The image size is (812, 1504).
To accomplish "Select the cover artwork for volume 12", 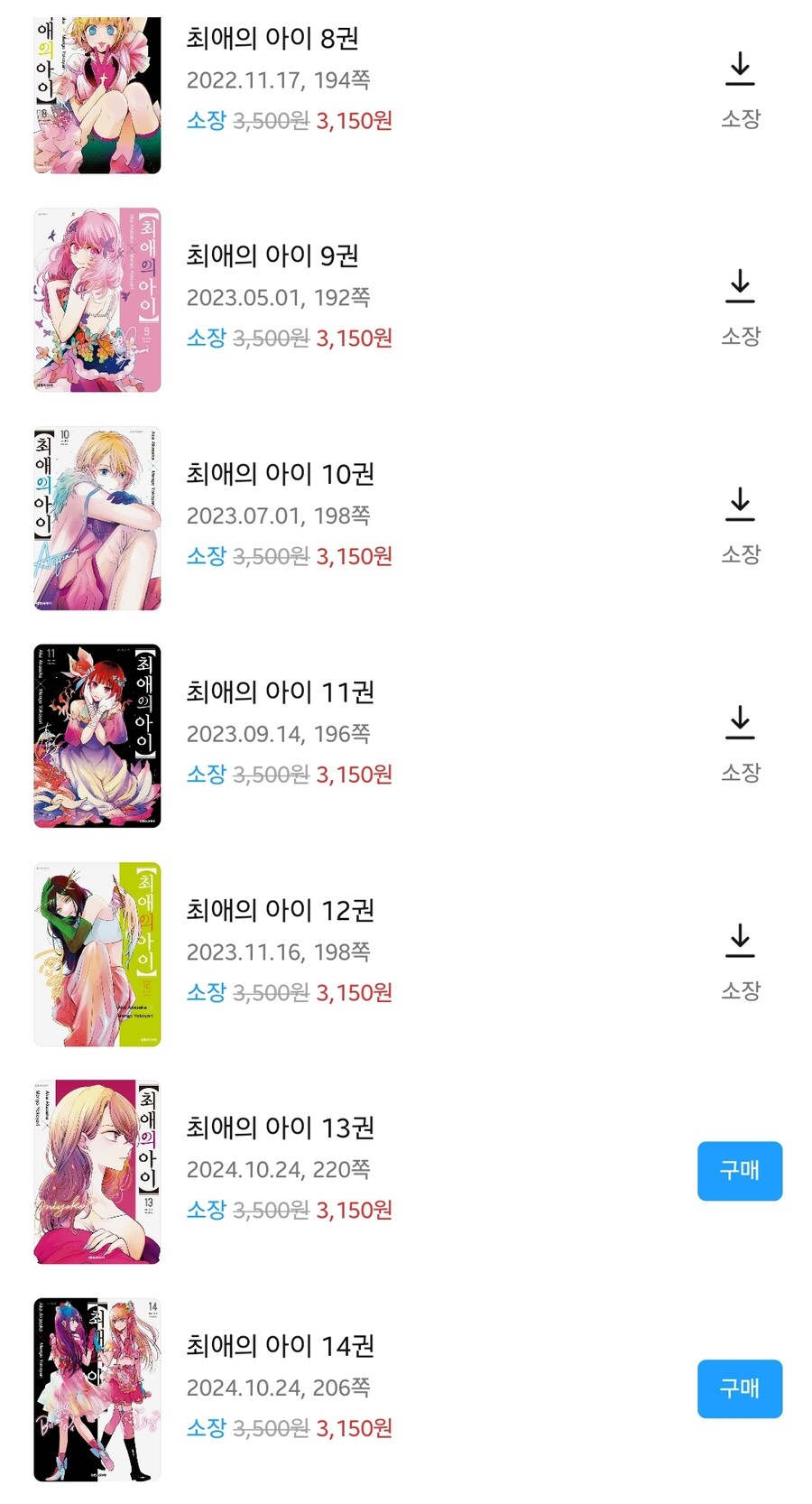I will tap(97, 954).
